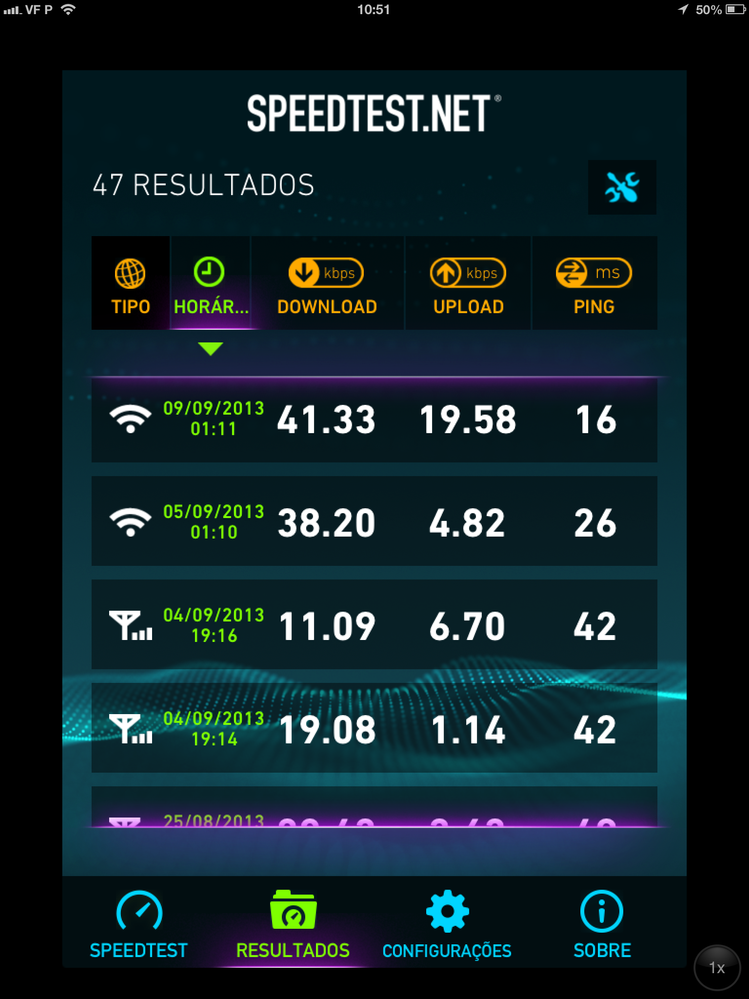Switch to the Speedtest tab
Viewport: 749px width, 999px height.
pos(139,925)
